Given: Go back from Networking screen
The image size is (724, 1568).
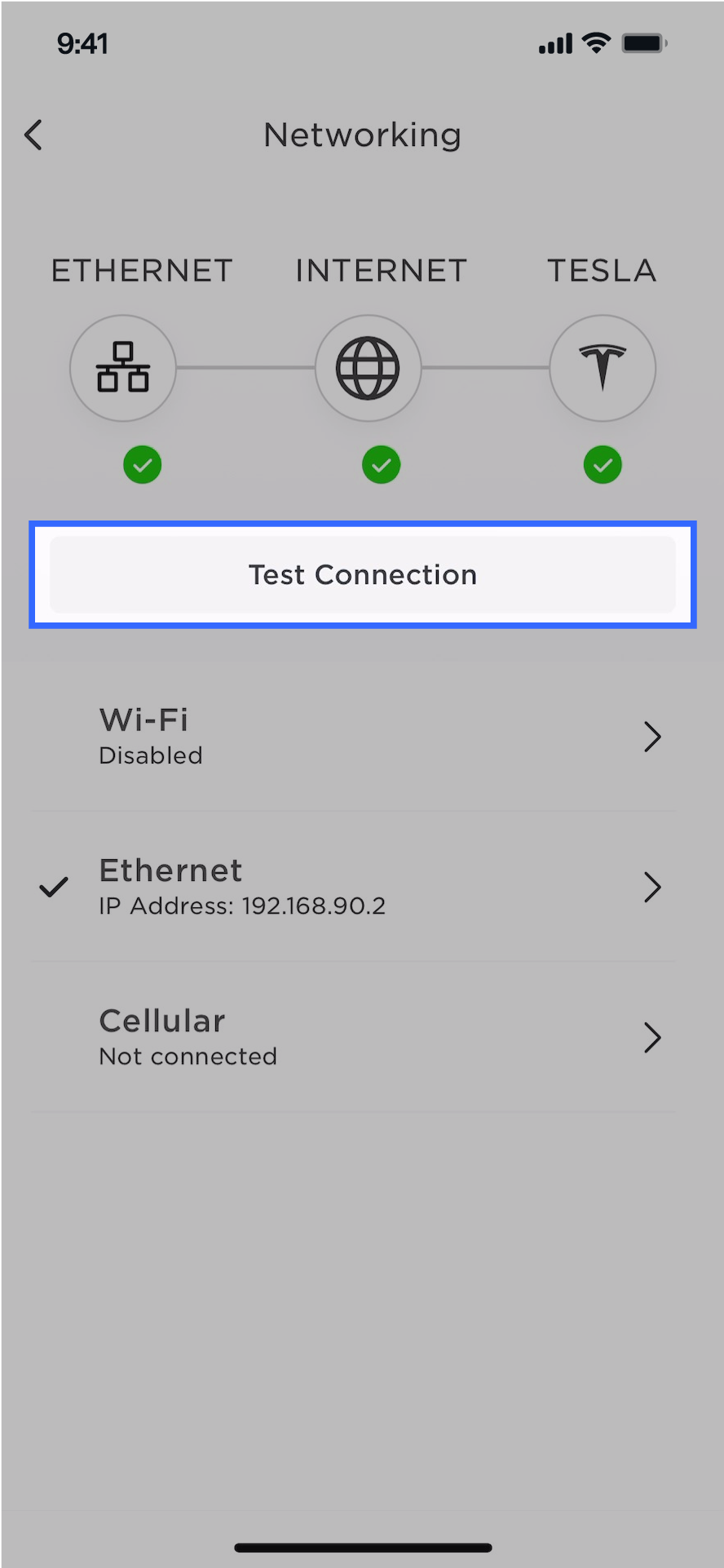Looking at the screenshot, I should [33, 135].
